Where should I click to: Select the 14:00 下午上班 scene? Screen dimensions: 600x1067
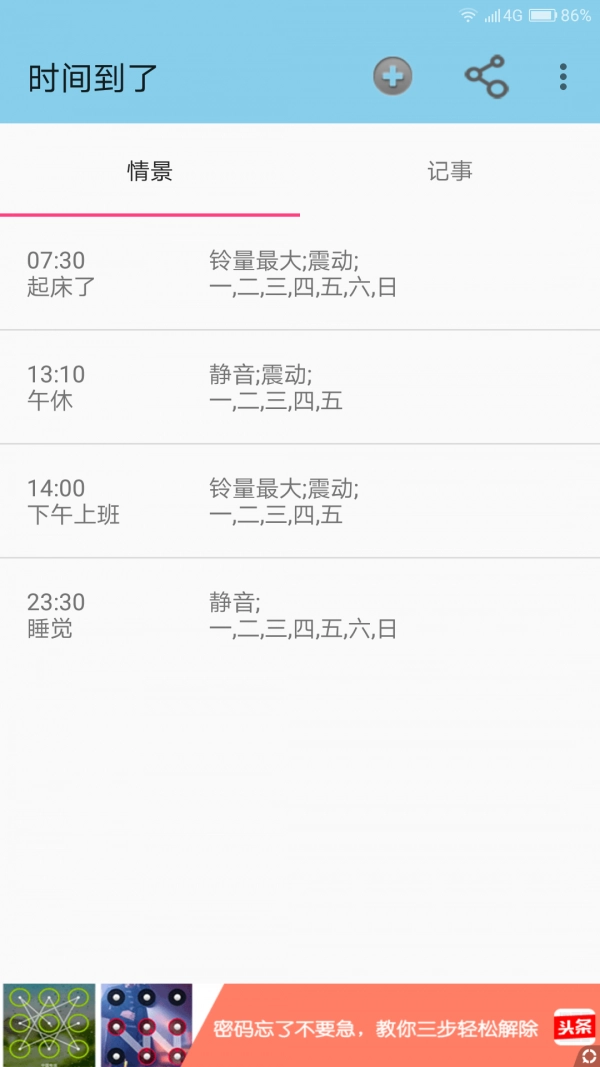click(x=300, y=502)
